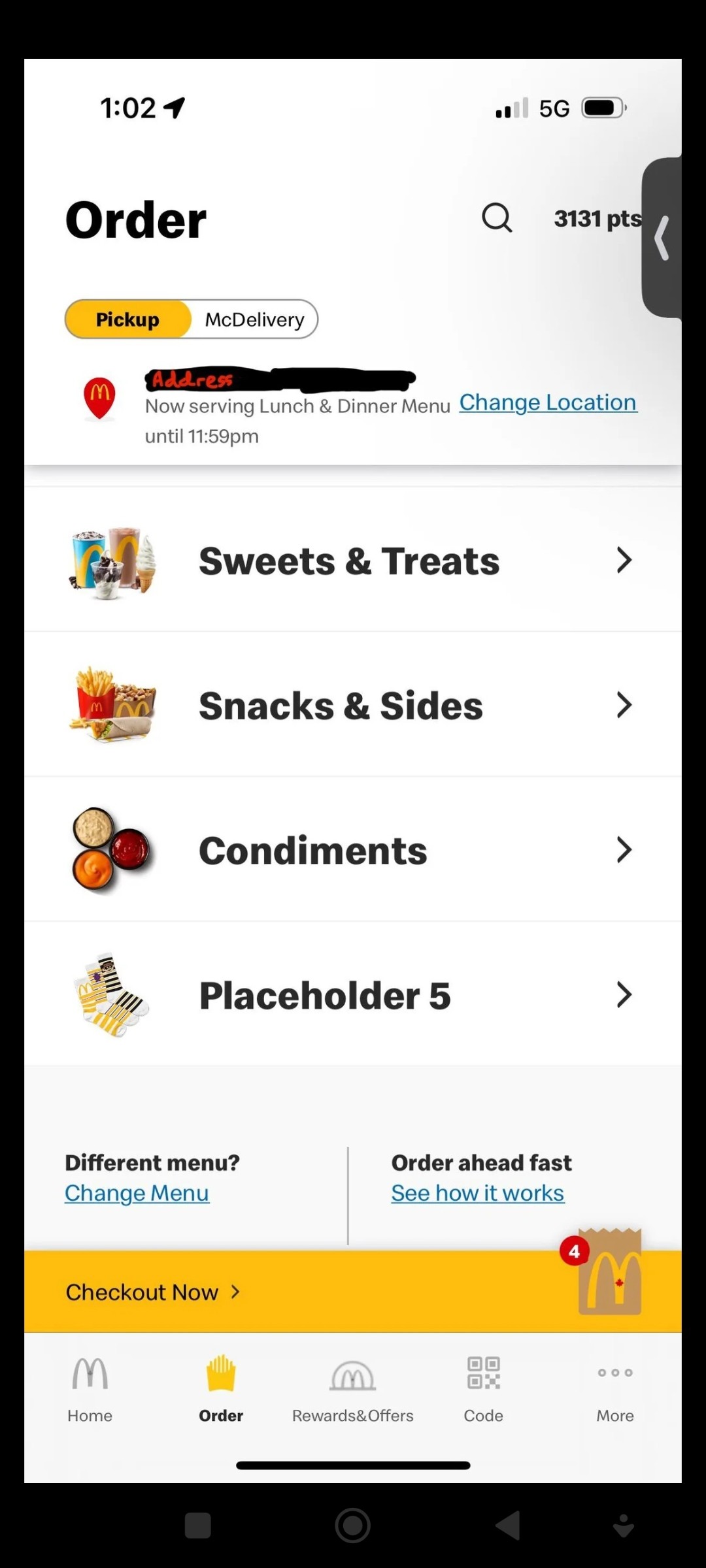Tap the system back triangle button
The width and height of the screenshot is (706, 1568).
coord(509,1526)
